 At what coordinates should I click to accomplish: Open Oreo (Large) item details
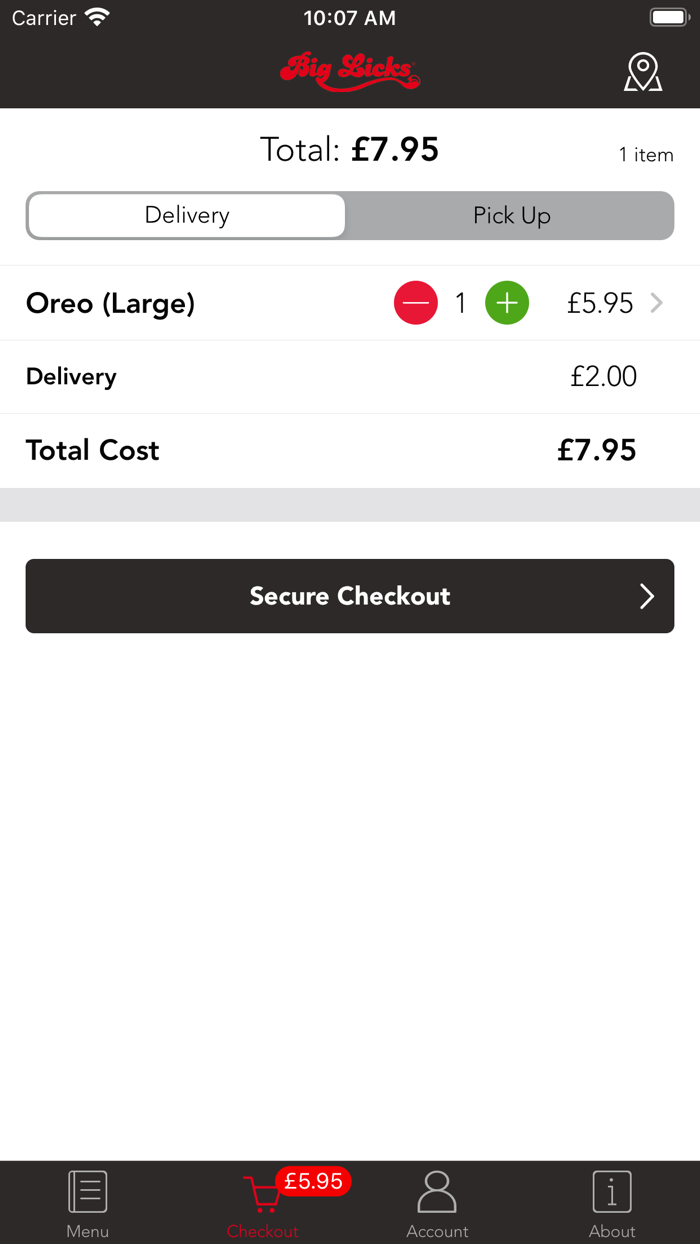(656, 303)
